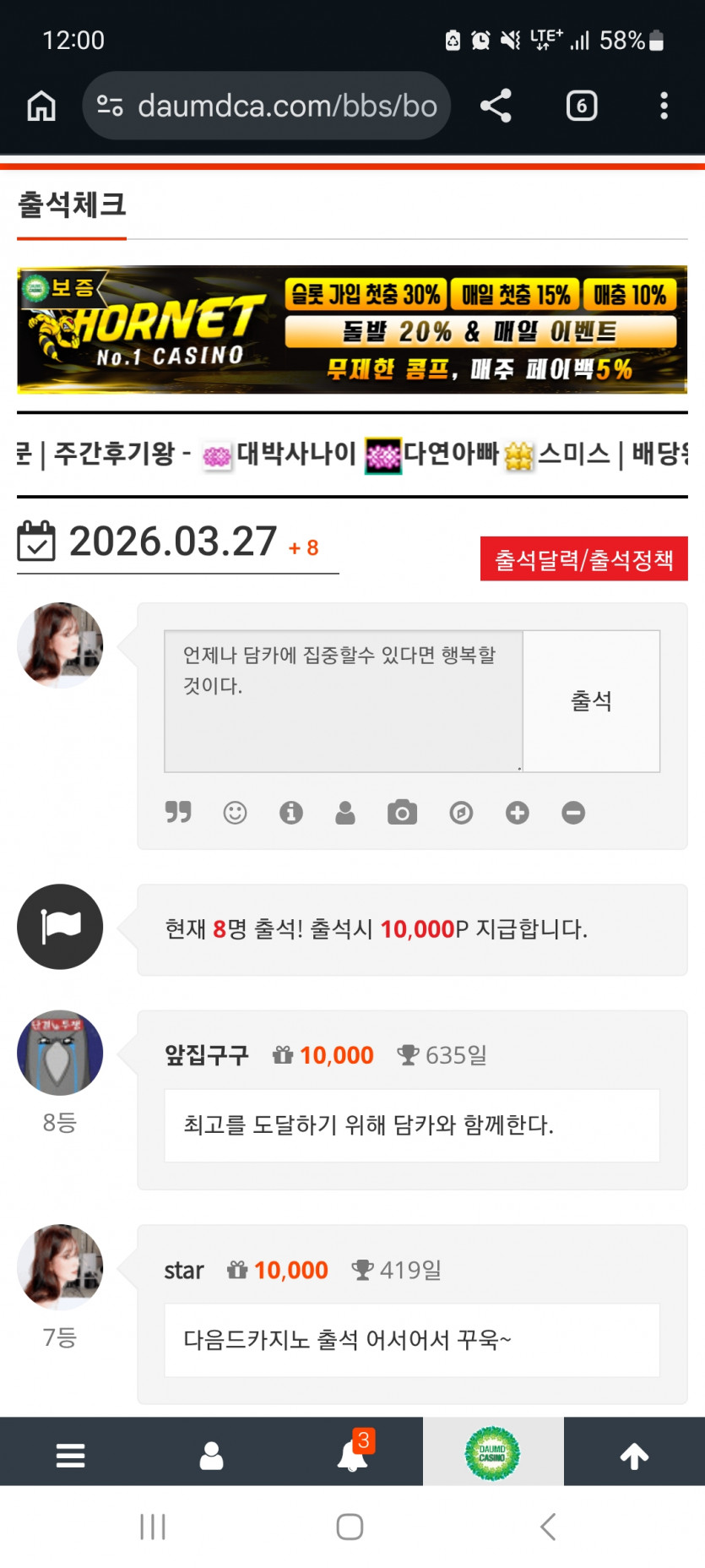Click the plus icon to add content
The height and width of the screenshot is (1568, 705).
pyautogui.click(x=517, y=813)
